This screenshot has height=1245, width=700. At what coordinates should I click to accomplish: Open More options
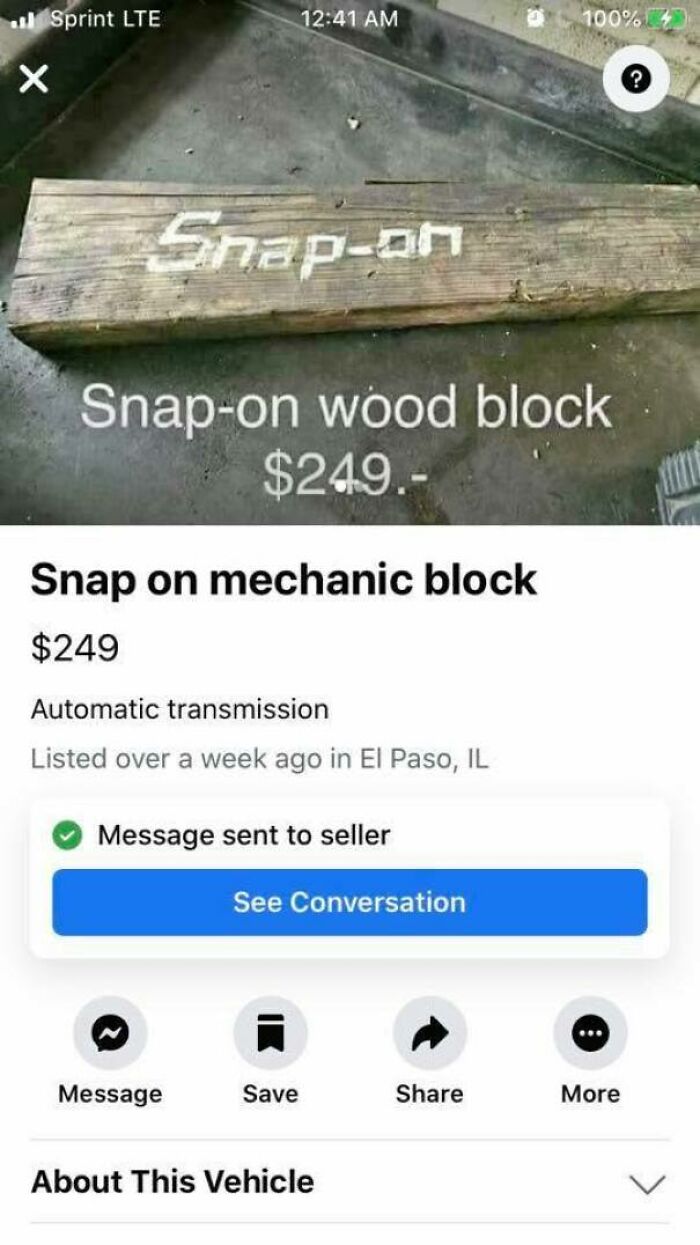(x=590, y=1033)
